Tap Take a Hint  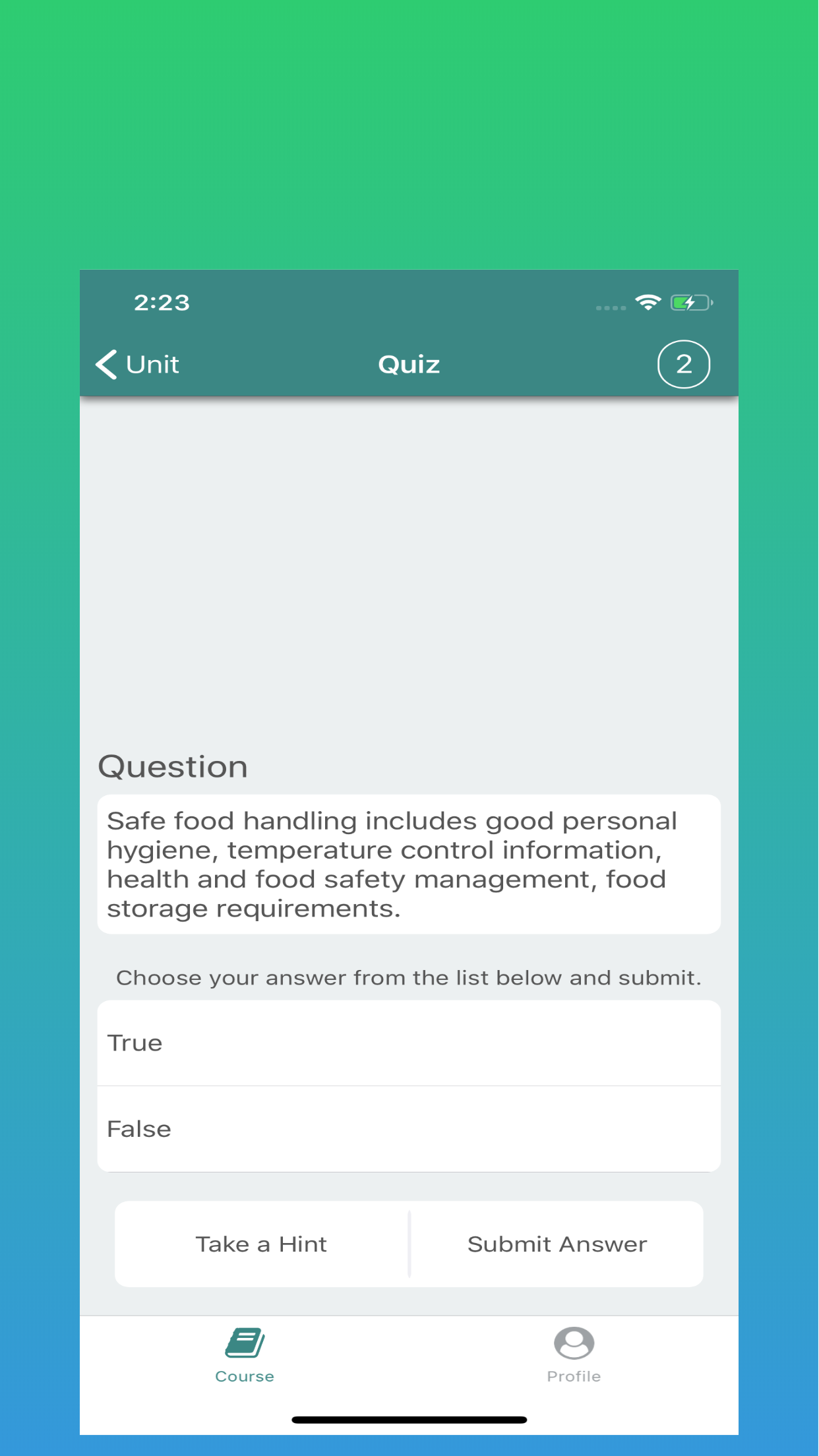(x=261, y=1244)
